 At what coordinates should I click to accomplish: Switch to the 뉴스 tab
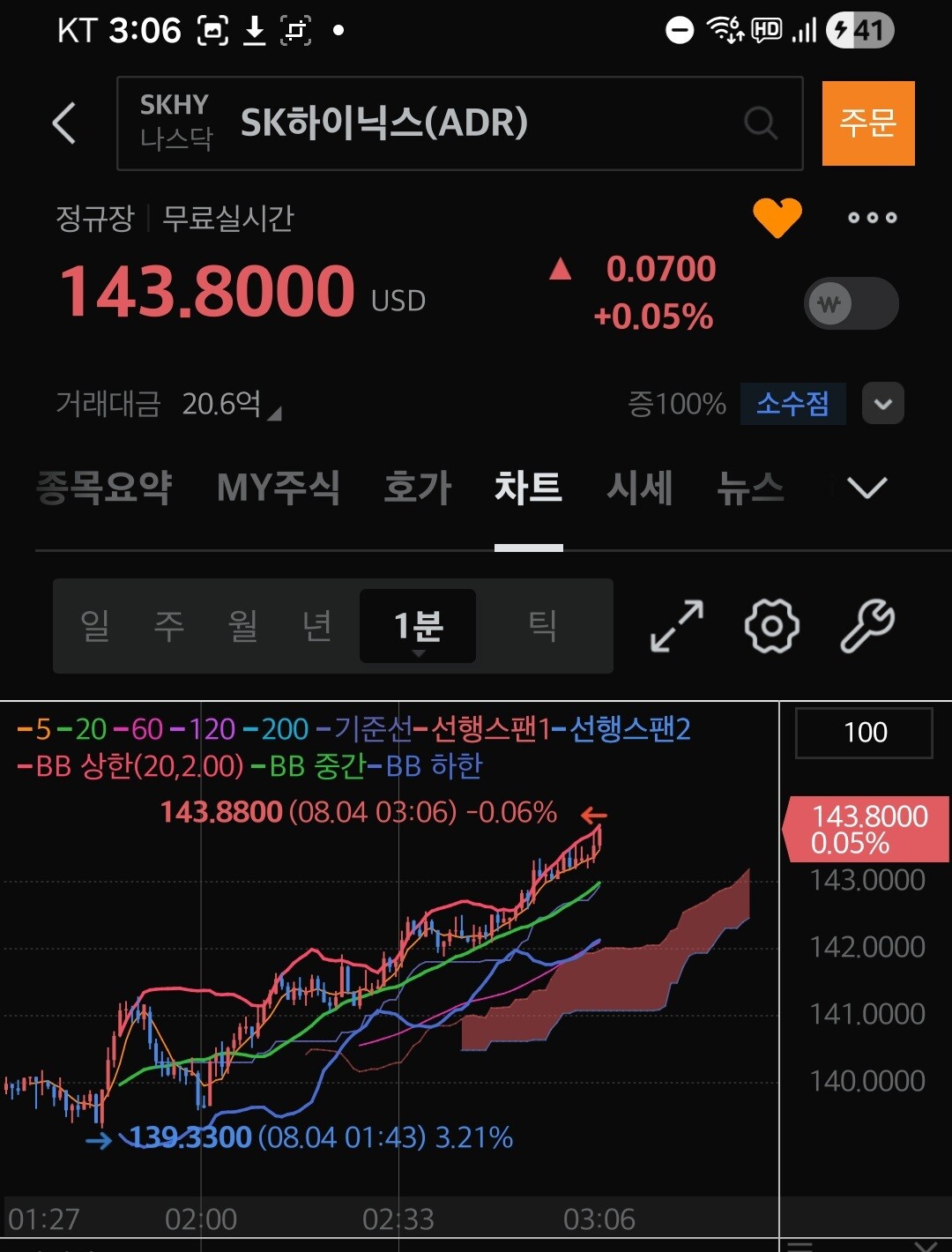(750, 488)
